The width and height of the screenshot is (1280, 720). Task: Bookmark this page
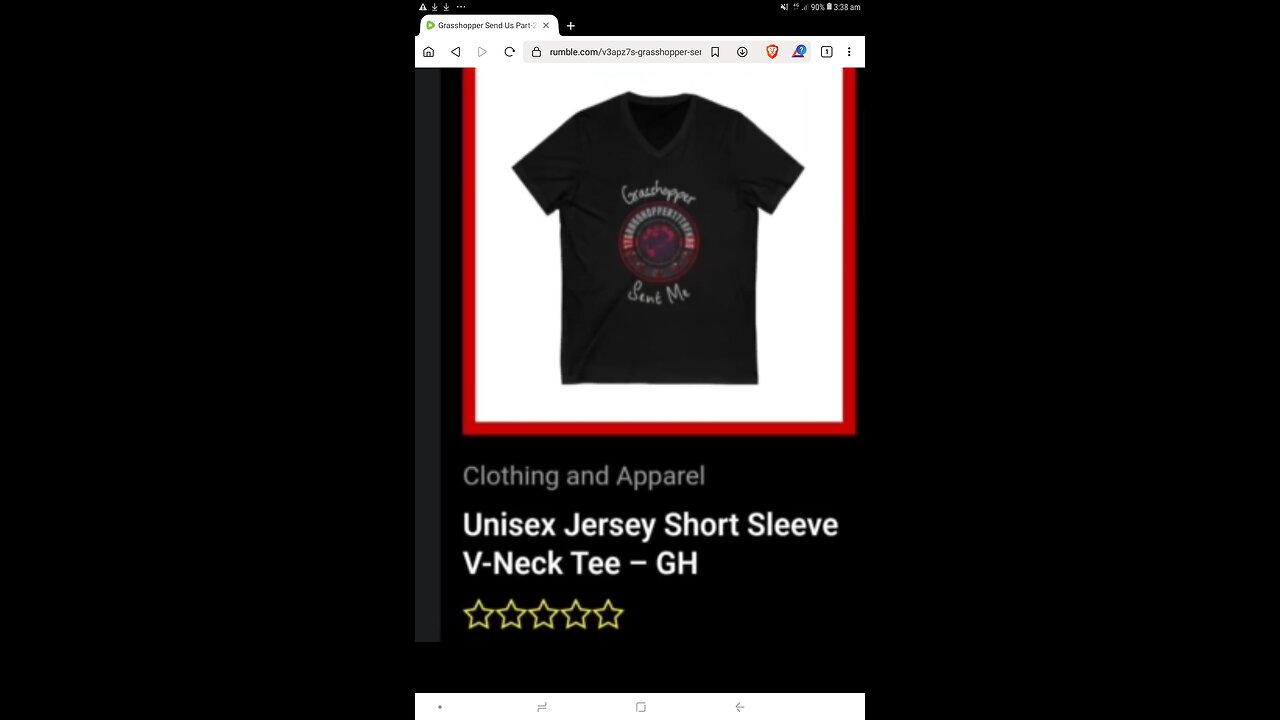tap(715, 52)
